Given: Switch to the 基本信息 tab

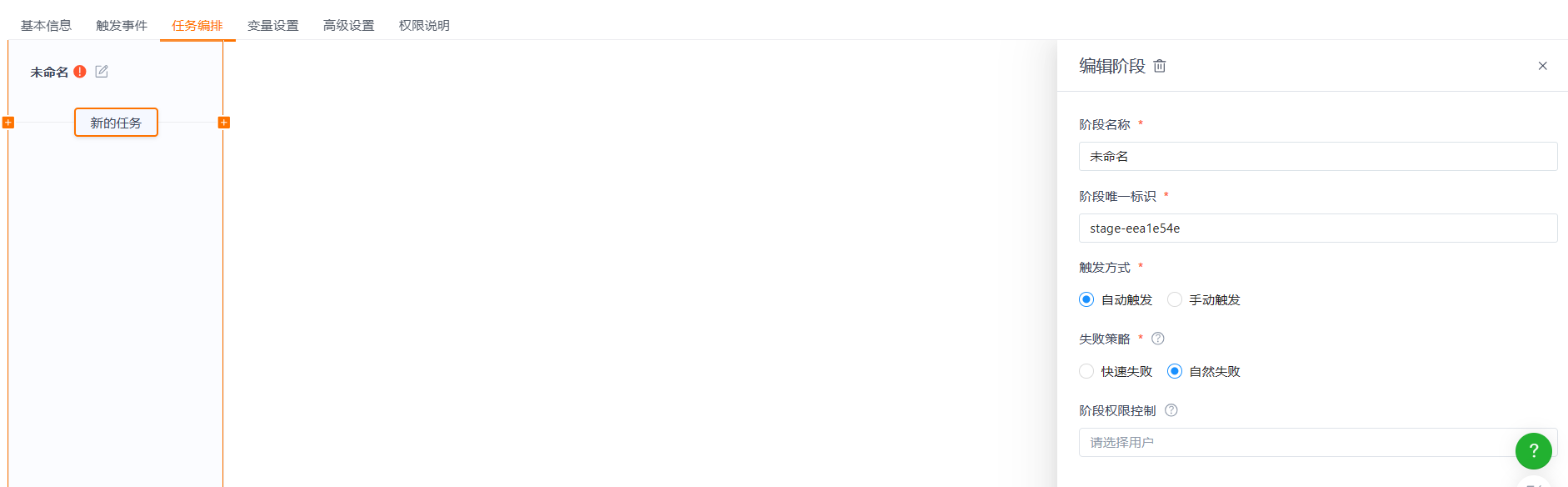Looking at the screenshot, I should (x=46, y=26).
